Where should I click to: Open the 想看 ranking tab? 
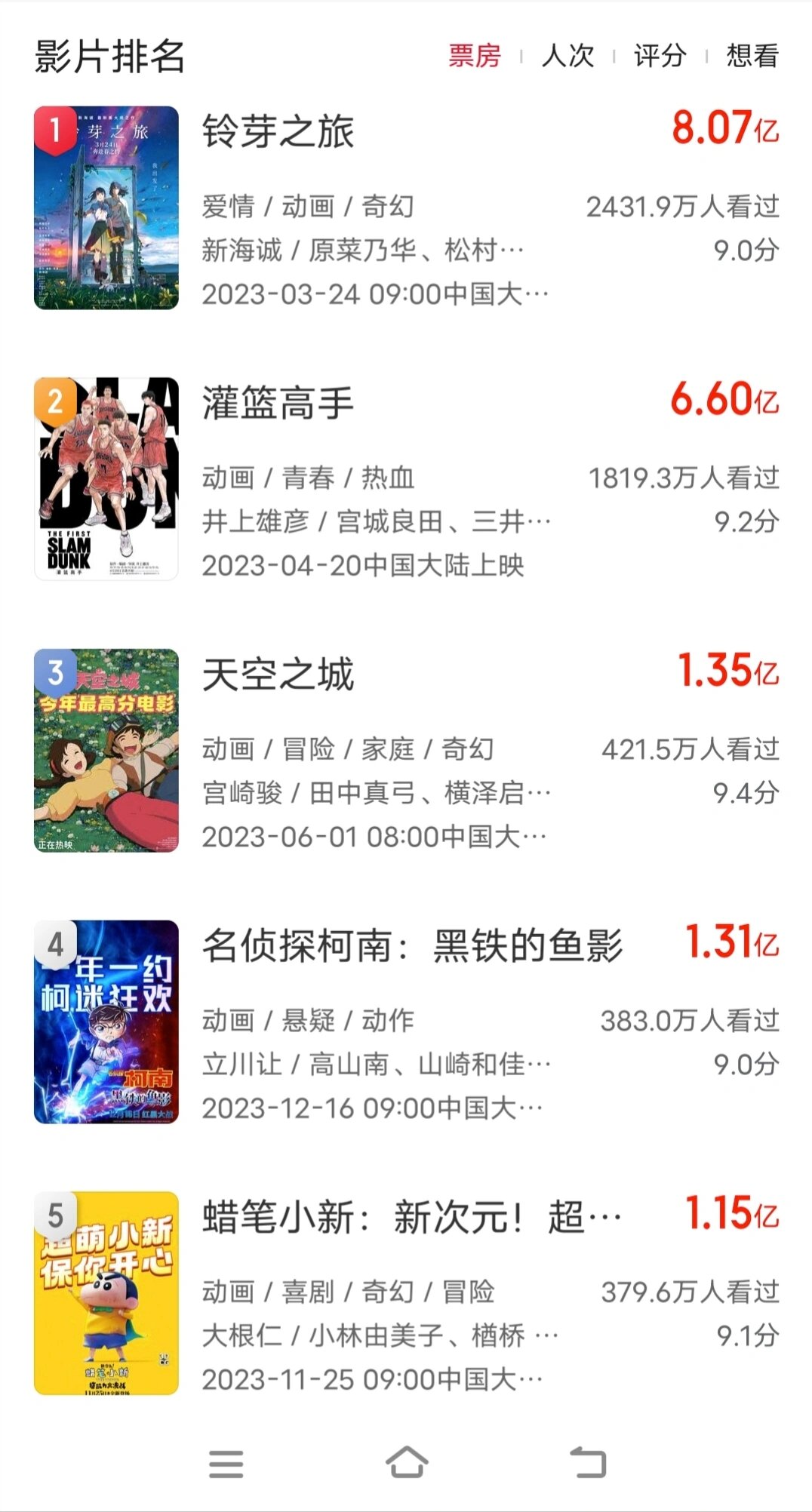coord(751,54)
